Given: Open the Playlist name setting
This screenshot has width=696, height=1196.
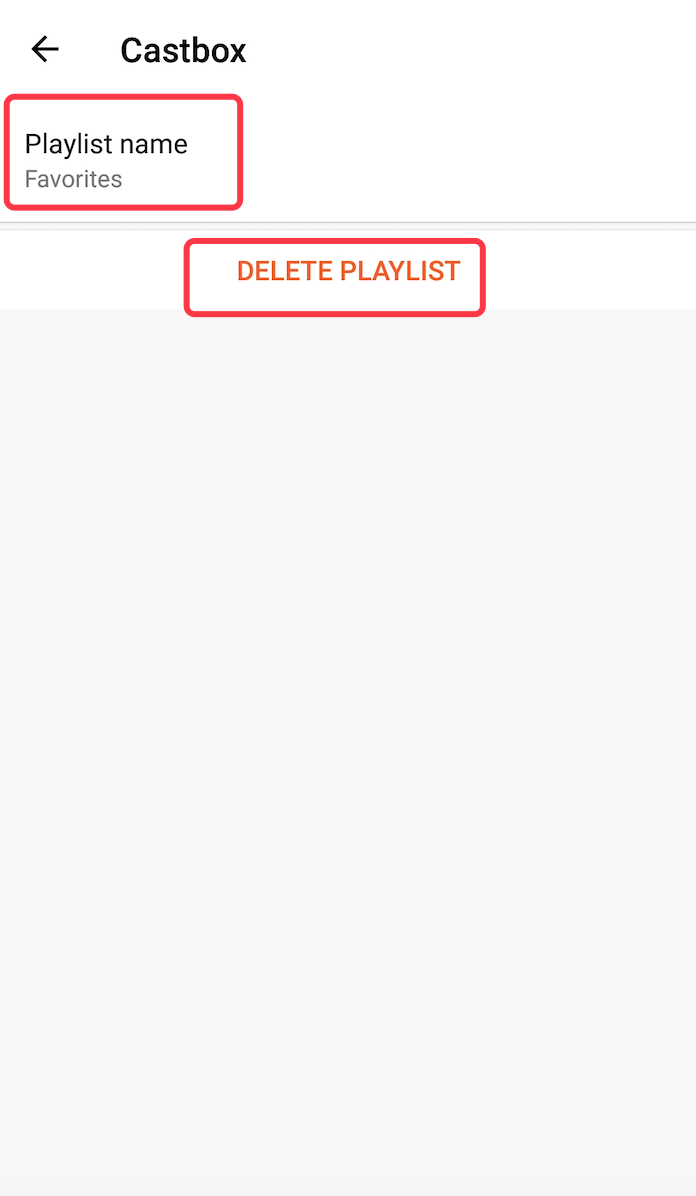Looking at the screenshot, I should click(x=122, y=160).
